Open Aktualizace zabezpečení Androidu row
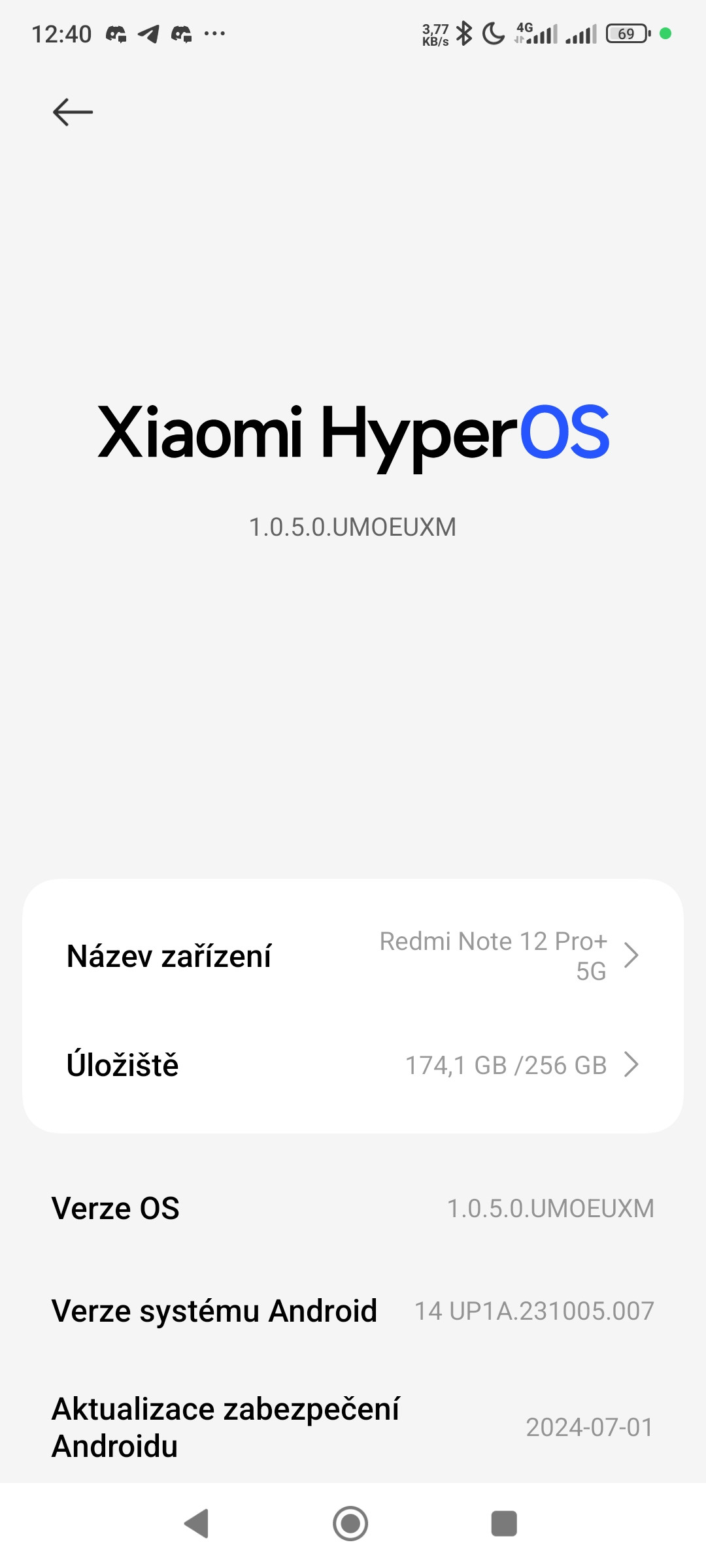Screen dimensions: 706x1568 pos(353,1427)
